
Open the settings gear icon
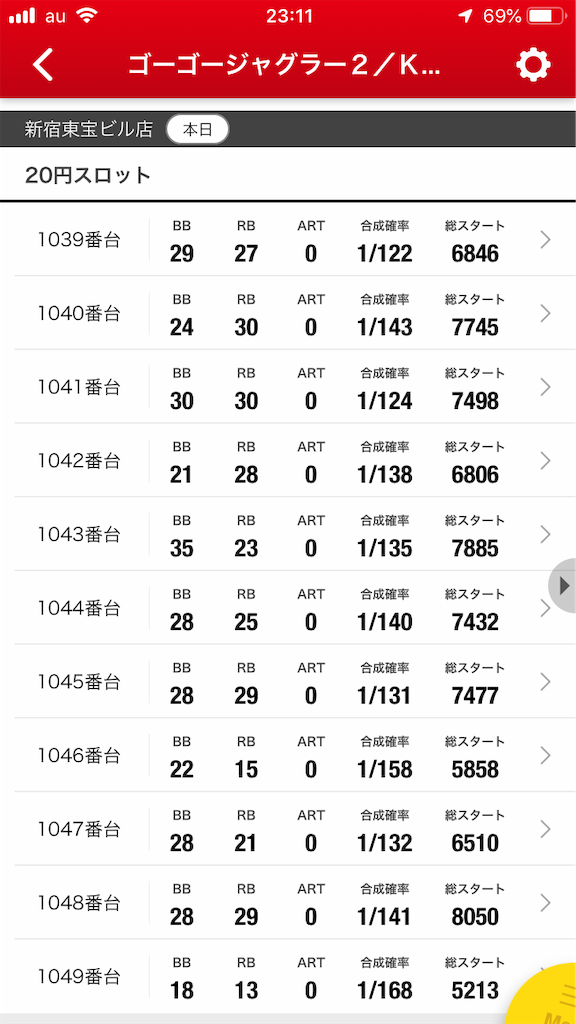point(533,65)
